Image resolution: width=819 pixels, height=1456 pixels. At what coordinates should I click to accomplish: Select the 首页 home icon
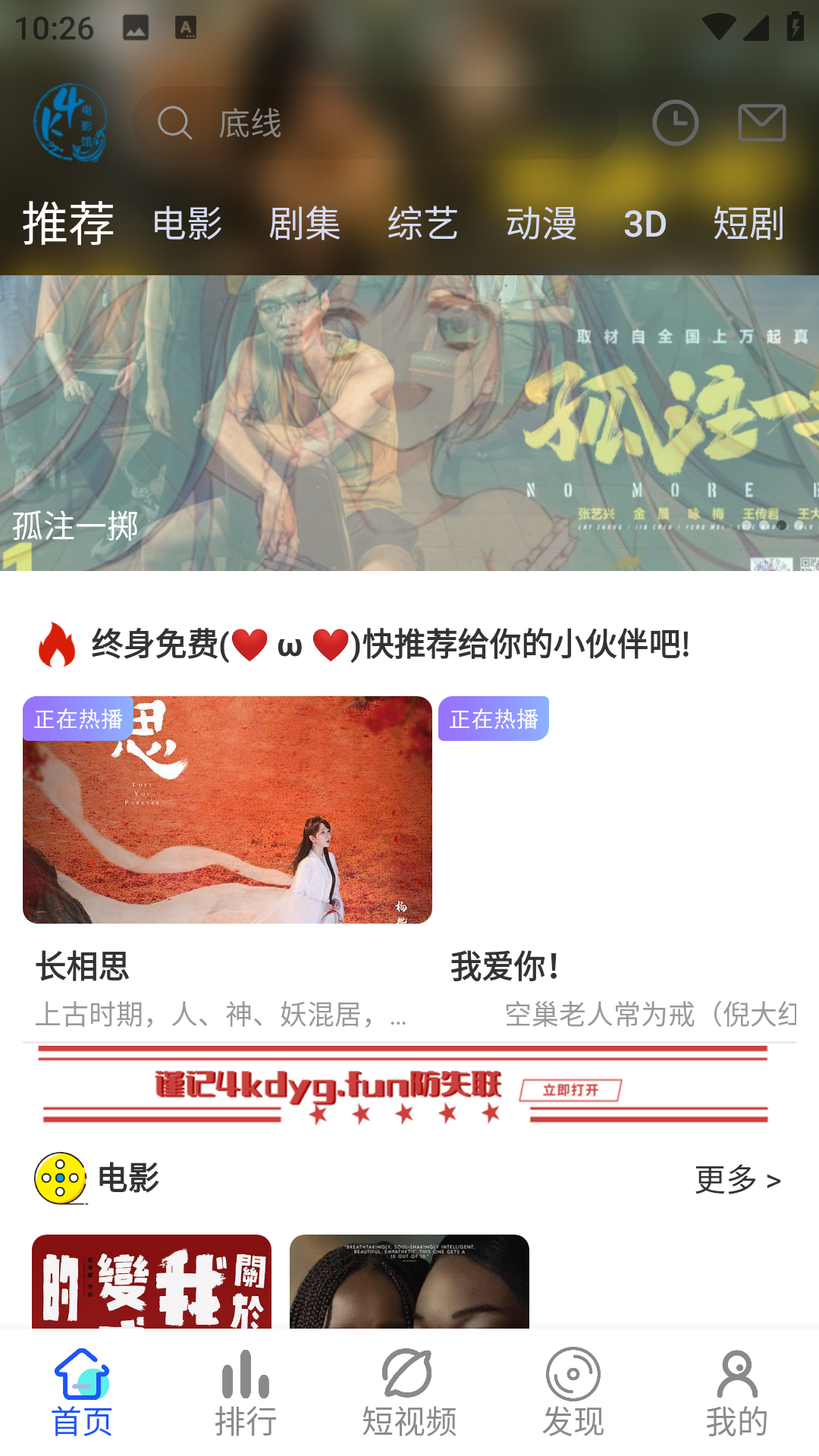[x=82, y=1383]
